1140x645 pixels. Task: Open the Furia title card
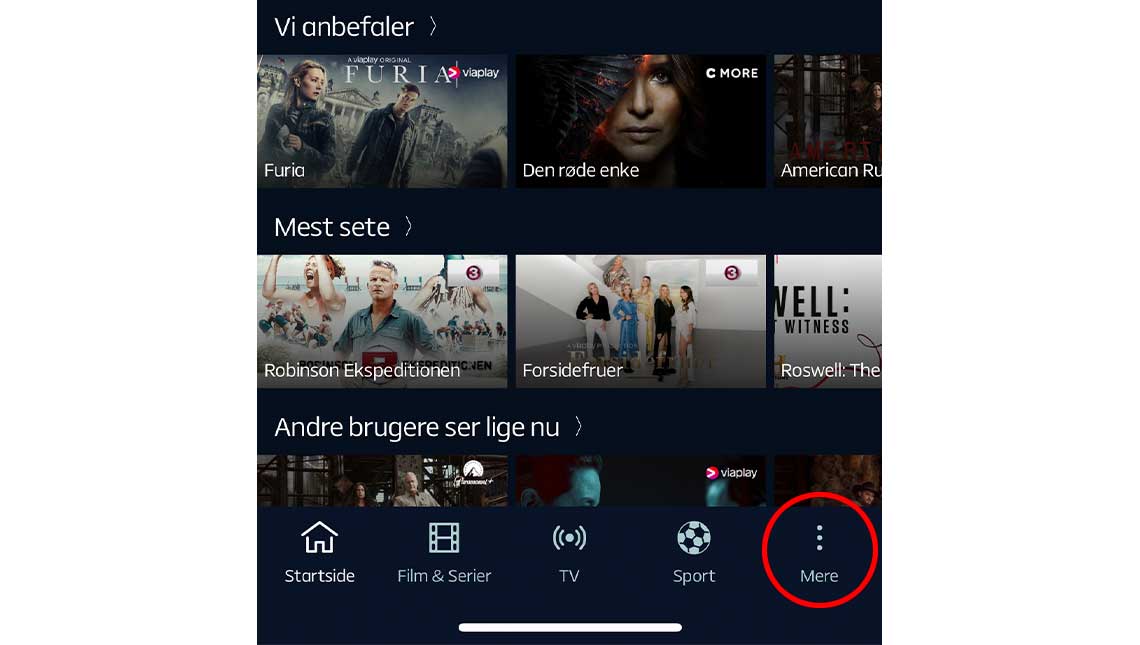pyautogui.click(x=382, y=120)
